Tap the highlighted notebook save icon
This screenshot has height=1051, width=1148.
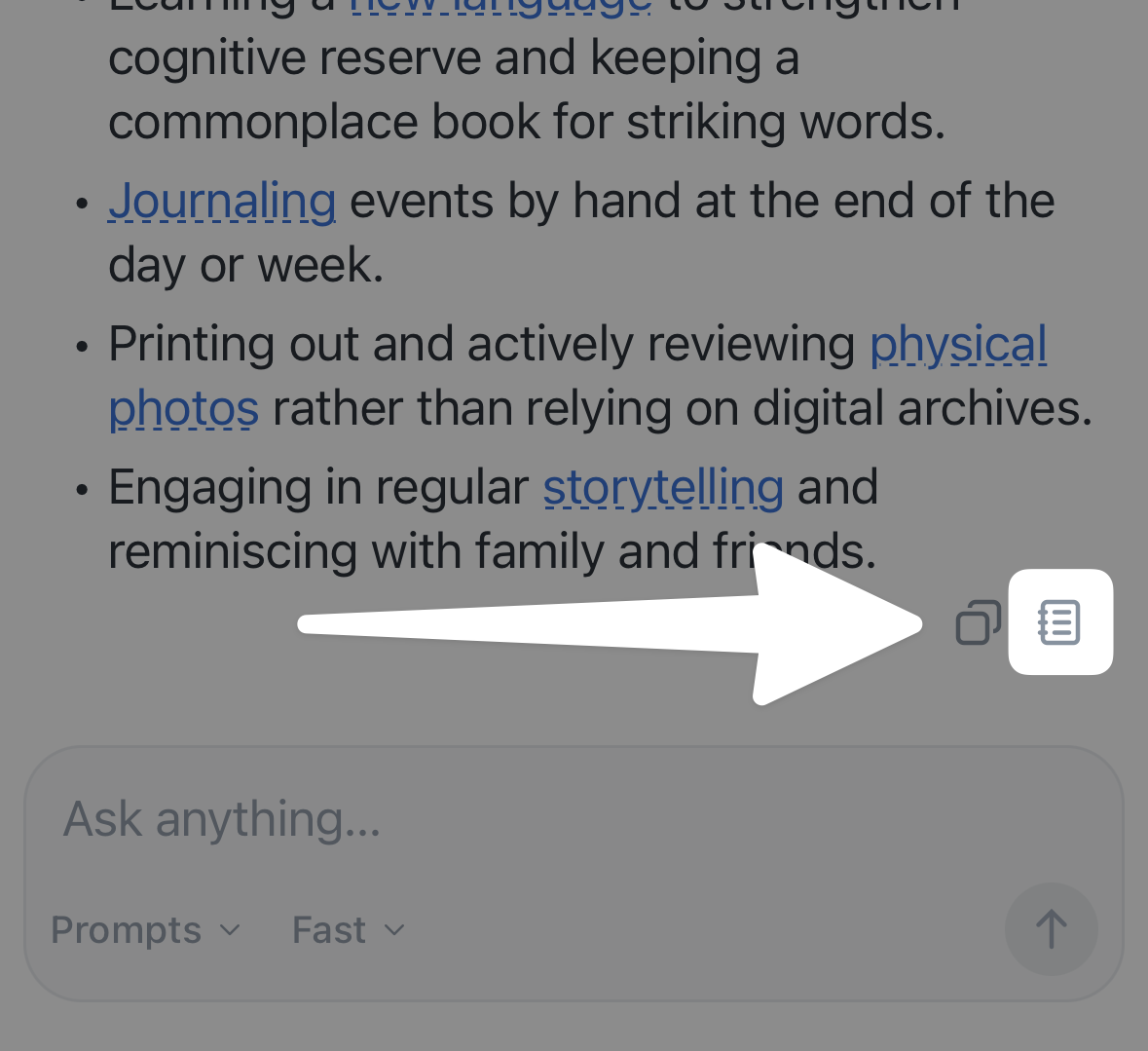1060,621
